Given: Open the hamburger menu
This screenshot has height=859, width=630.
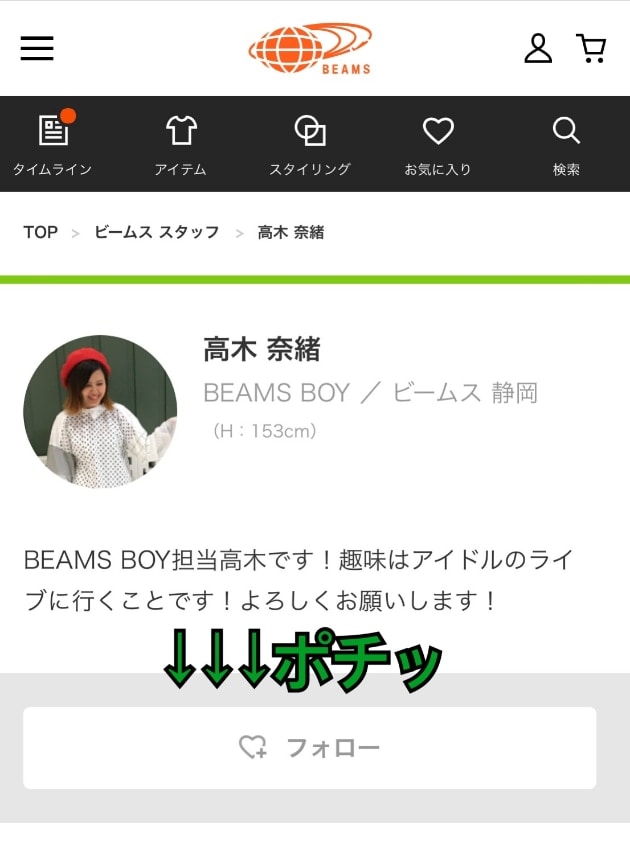Looking at the screenshot, I should [x=37, y=48].
